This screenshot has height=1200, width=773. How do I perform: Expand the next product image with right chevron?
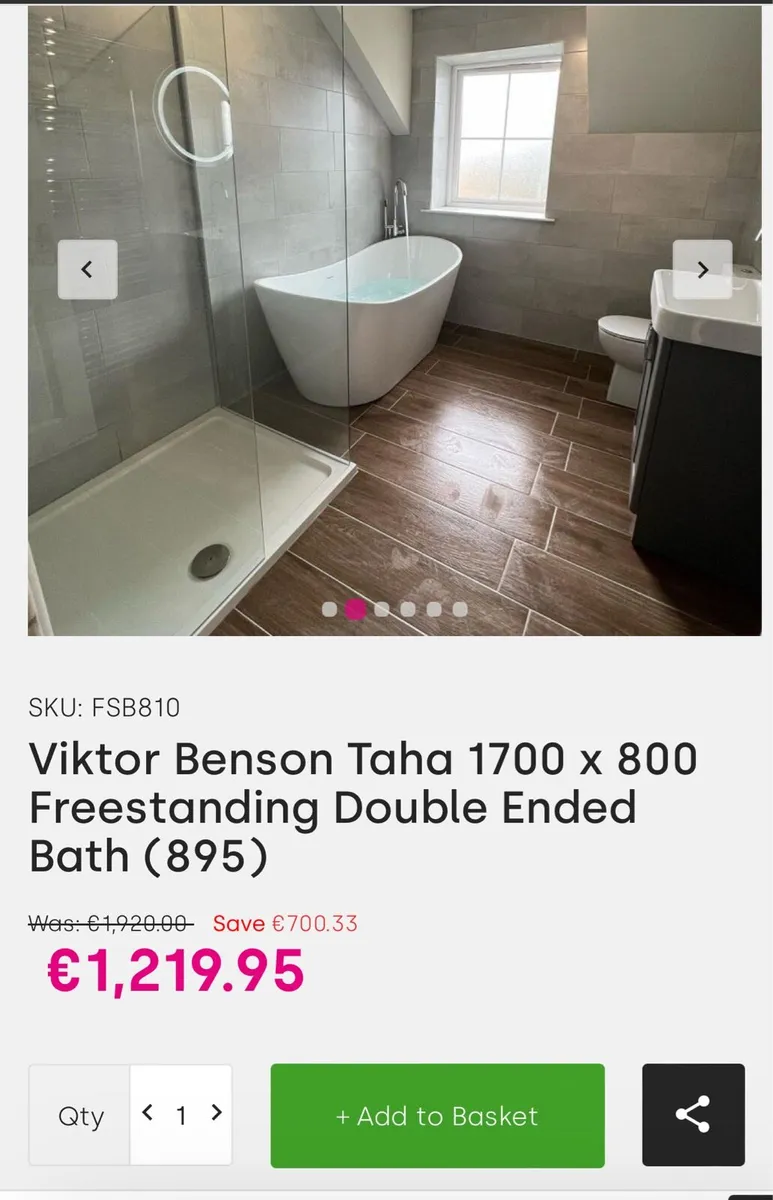click(x=704, y=268)
